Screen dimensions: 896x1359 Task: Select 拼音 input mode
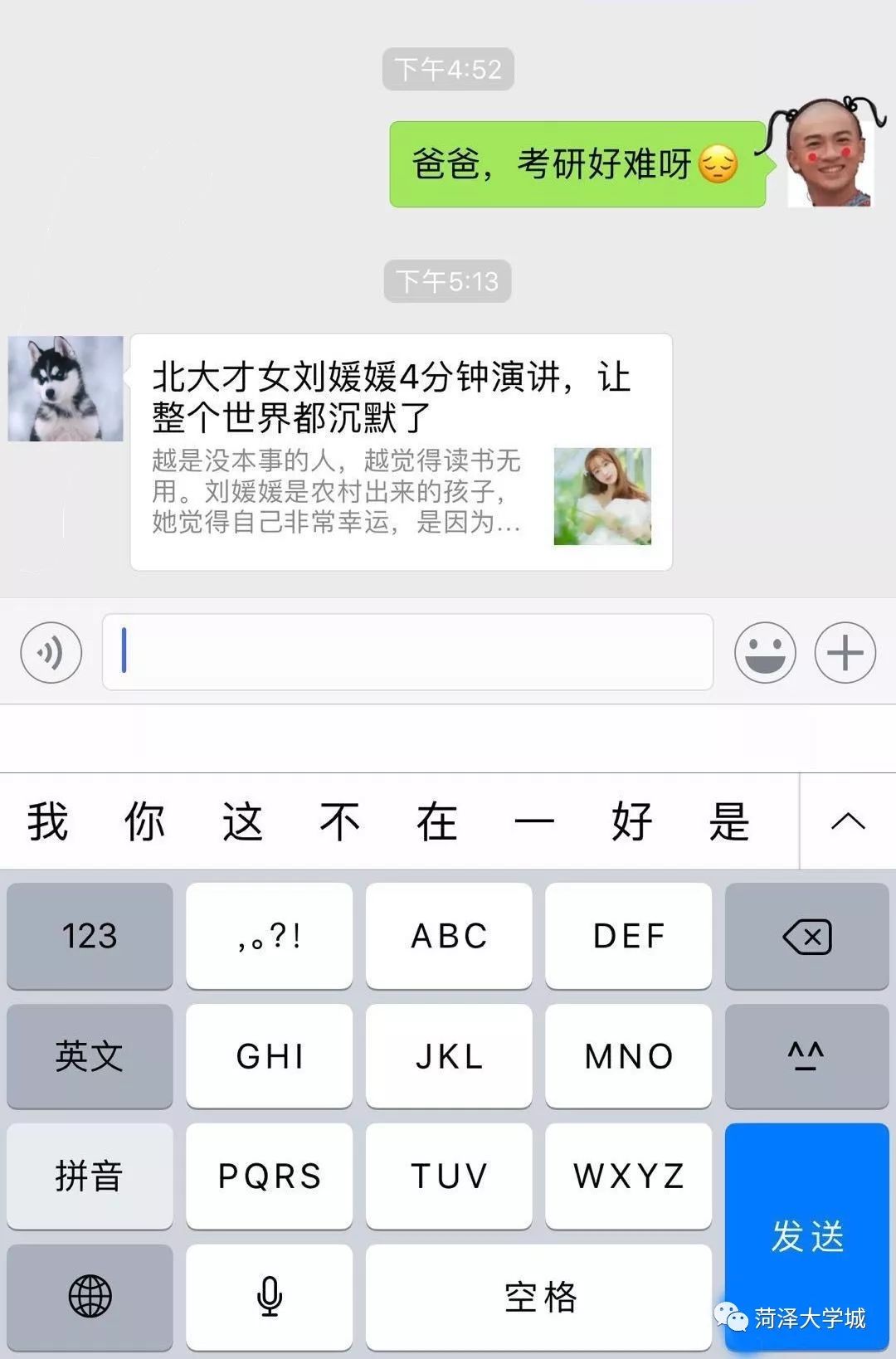click(90, 1176)
